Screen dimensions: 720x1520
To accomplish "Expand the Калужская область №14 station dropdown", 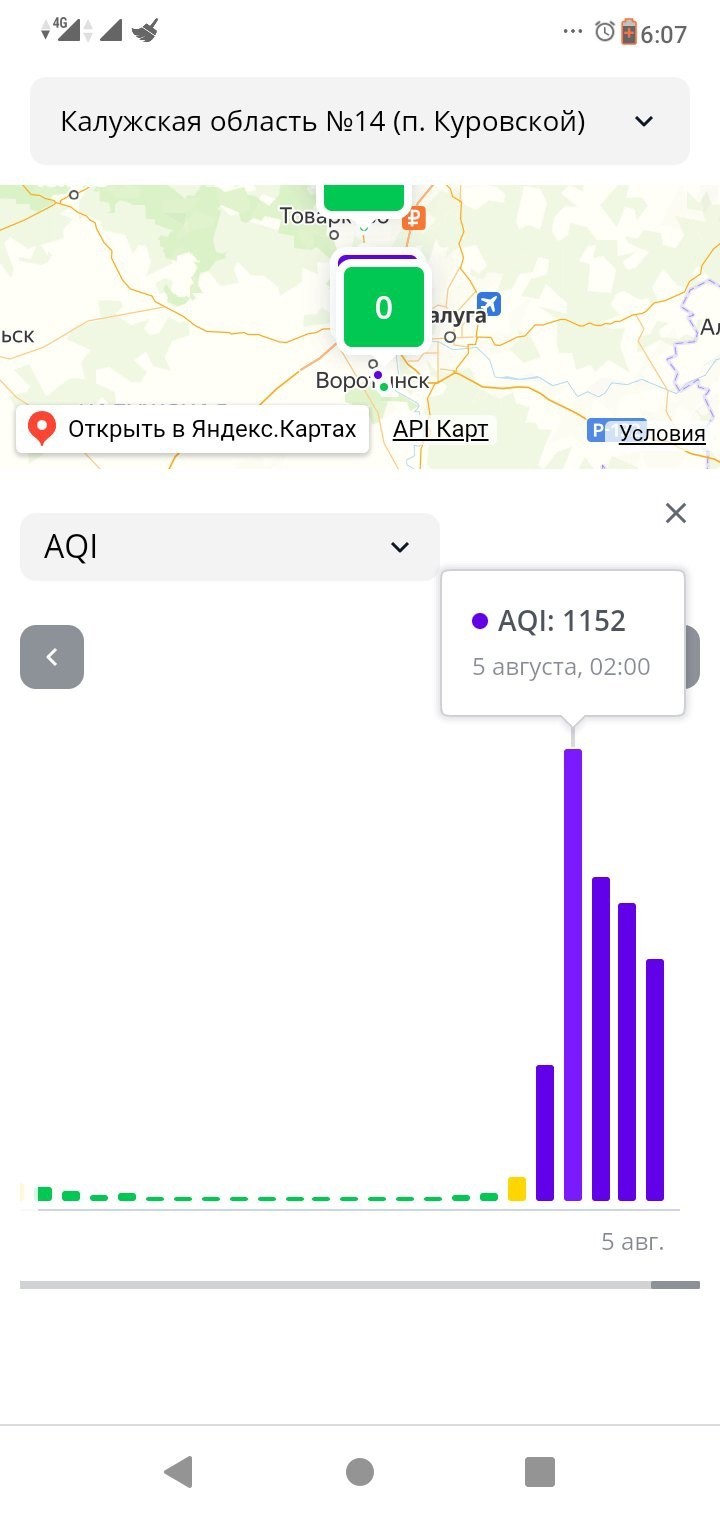I will point(360,121).
